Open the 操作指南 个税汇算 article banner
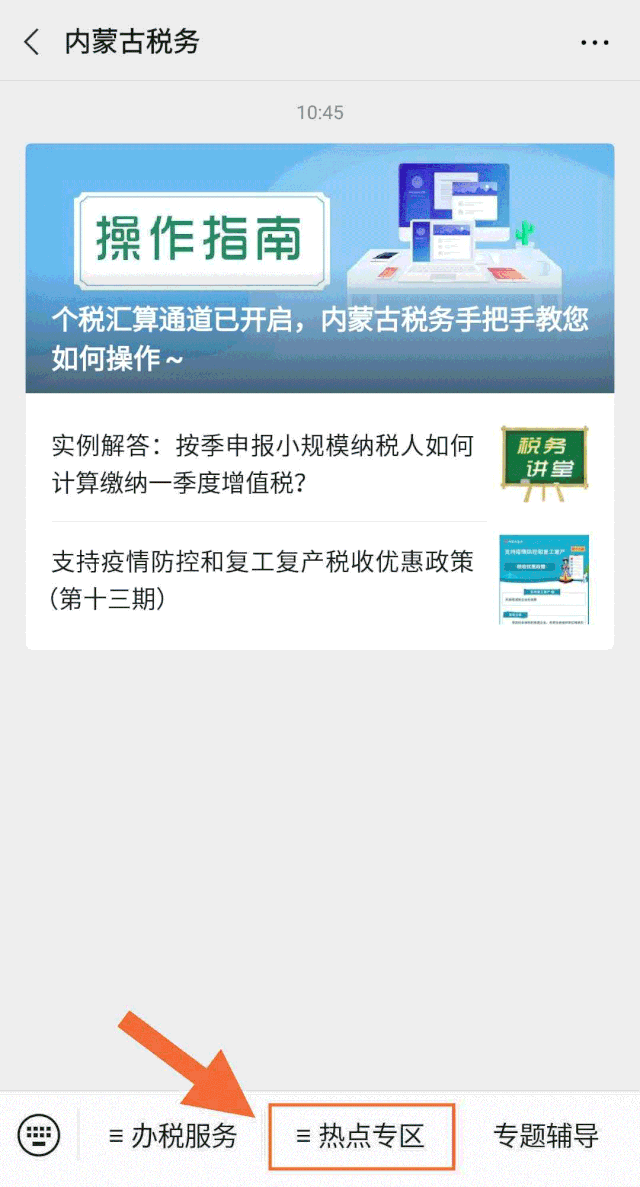The image size is (640, 1187). tap(320, 268)
